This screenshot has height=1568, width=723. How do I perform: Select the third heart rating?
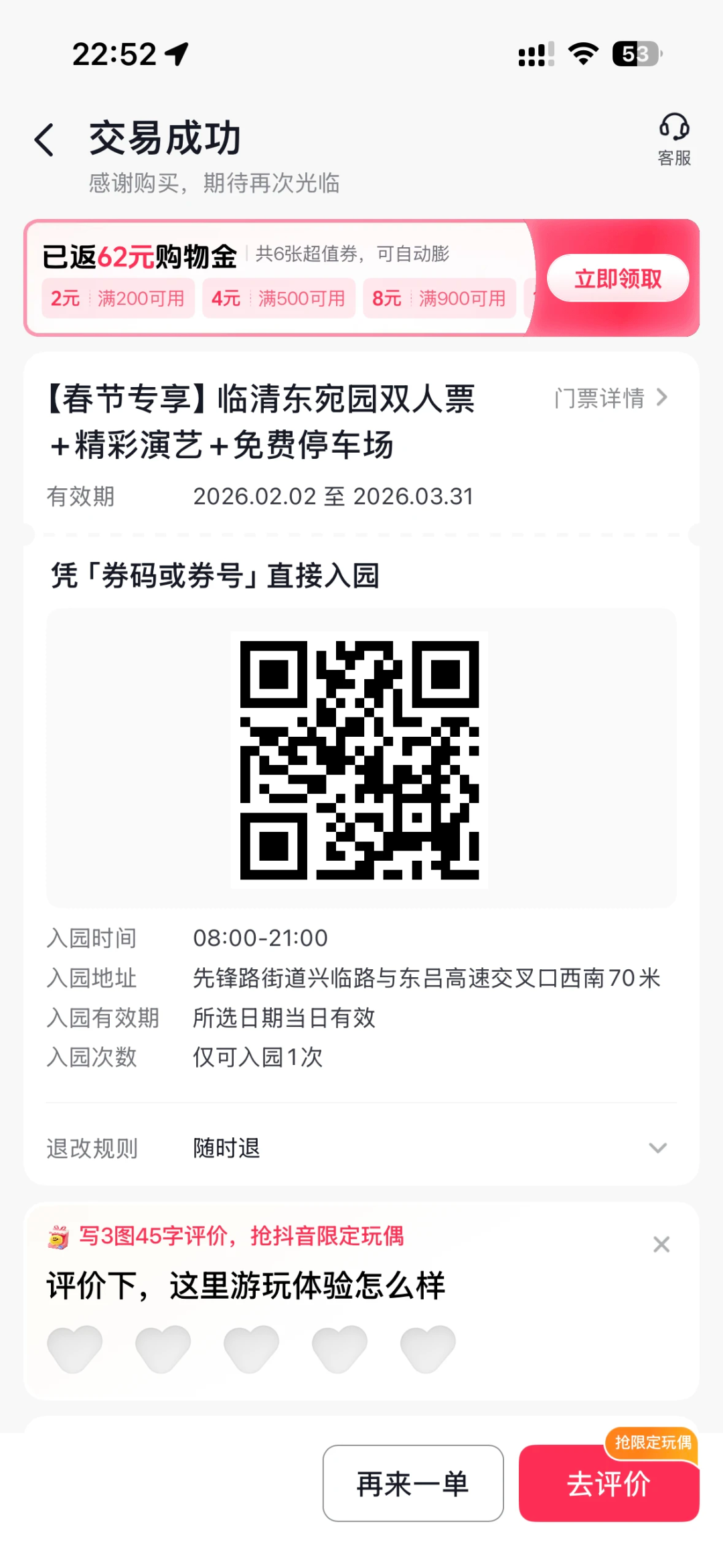[x=251, y=1348]
